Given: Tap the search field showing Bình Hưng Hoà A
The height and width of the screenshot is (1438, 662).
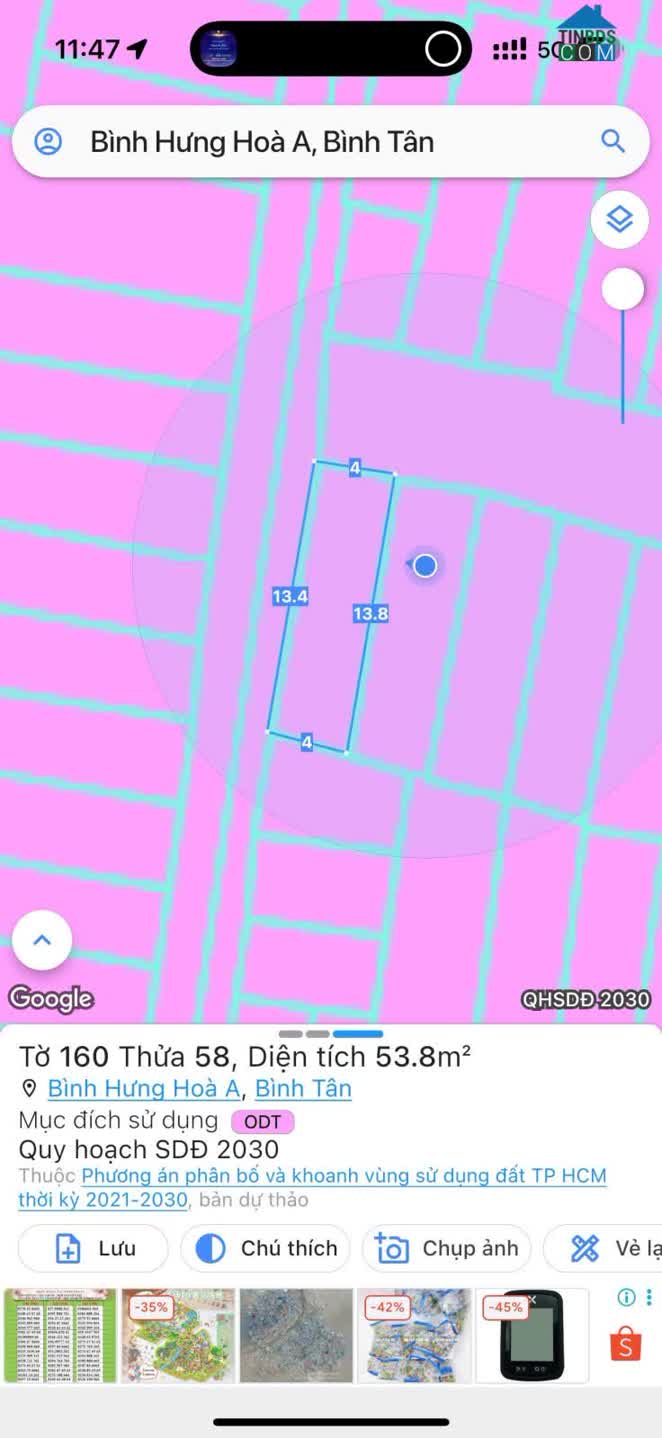Looking at the screenshot, I should (x=300, y=142).
